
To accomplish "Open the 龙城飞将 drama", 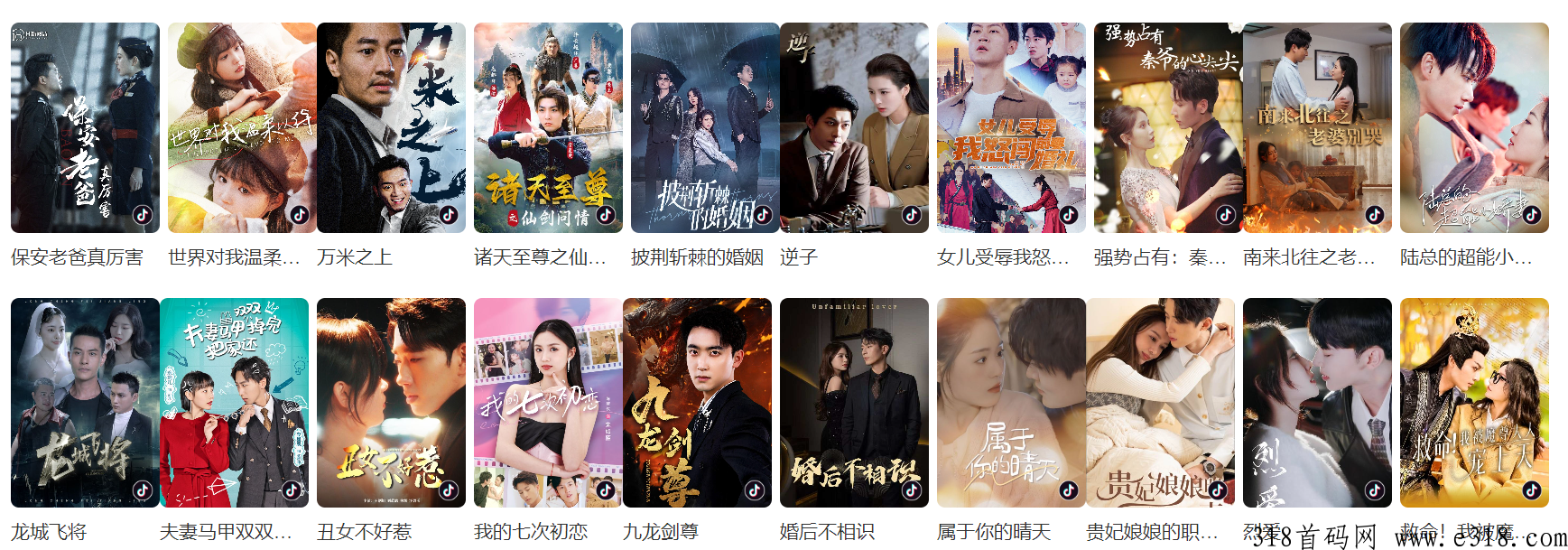I will 85,403.
